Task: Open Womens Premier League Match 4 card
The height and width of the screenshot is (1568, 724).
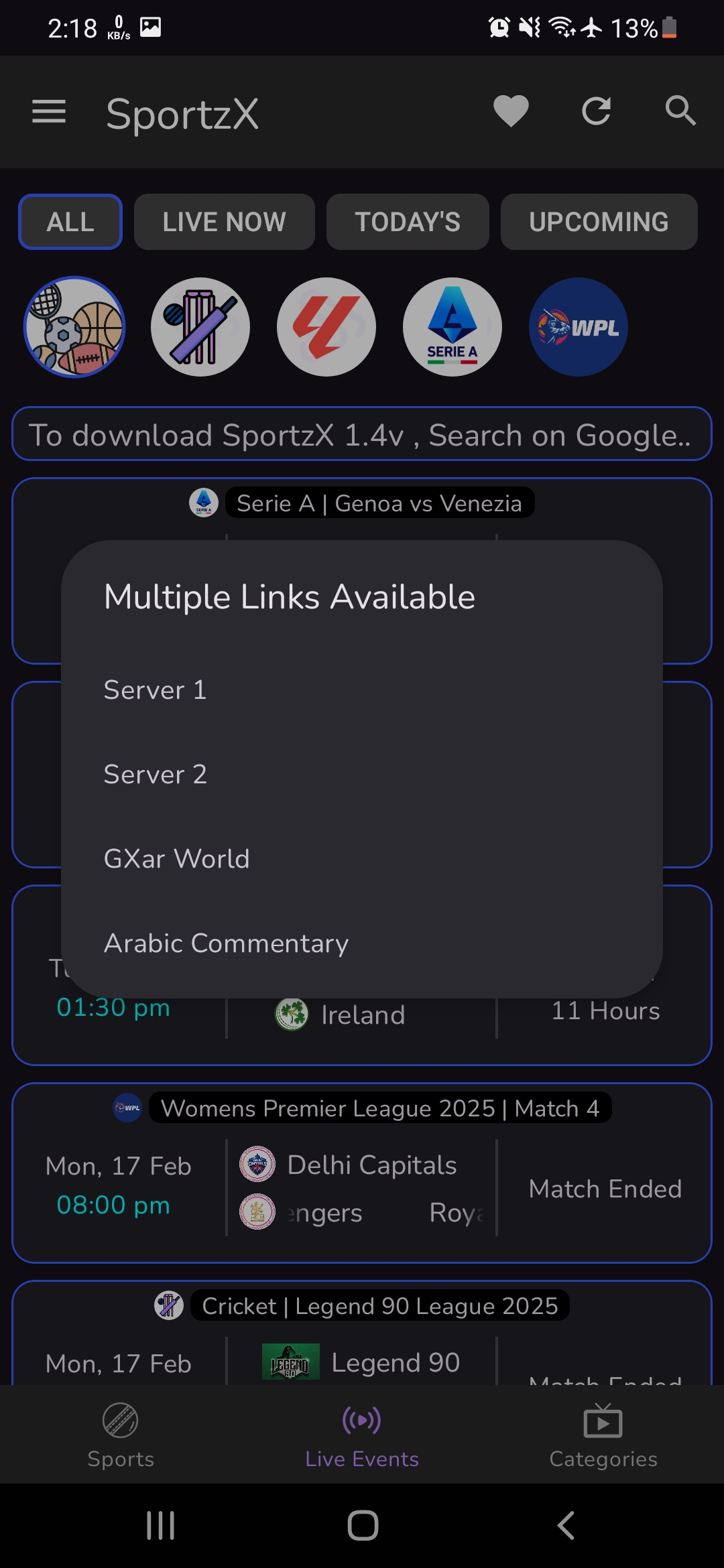Action: (362, 1173)
